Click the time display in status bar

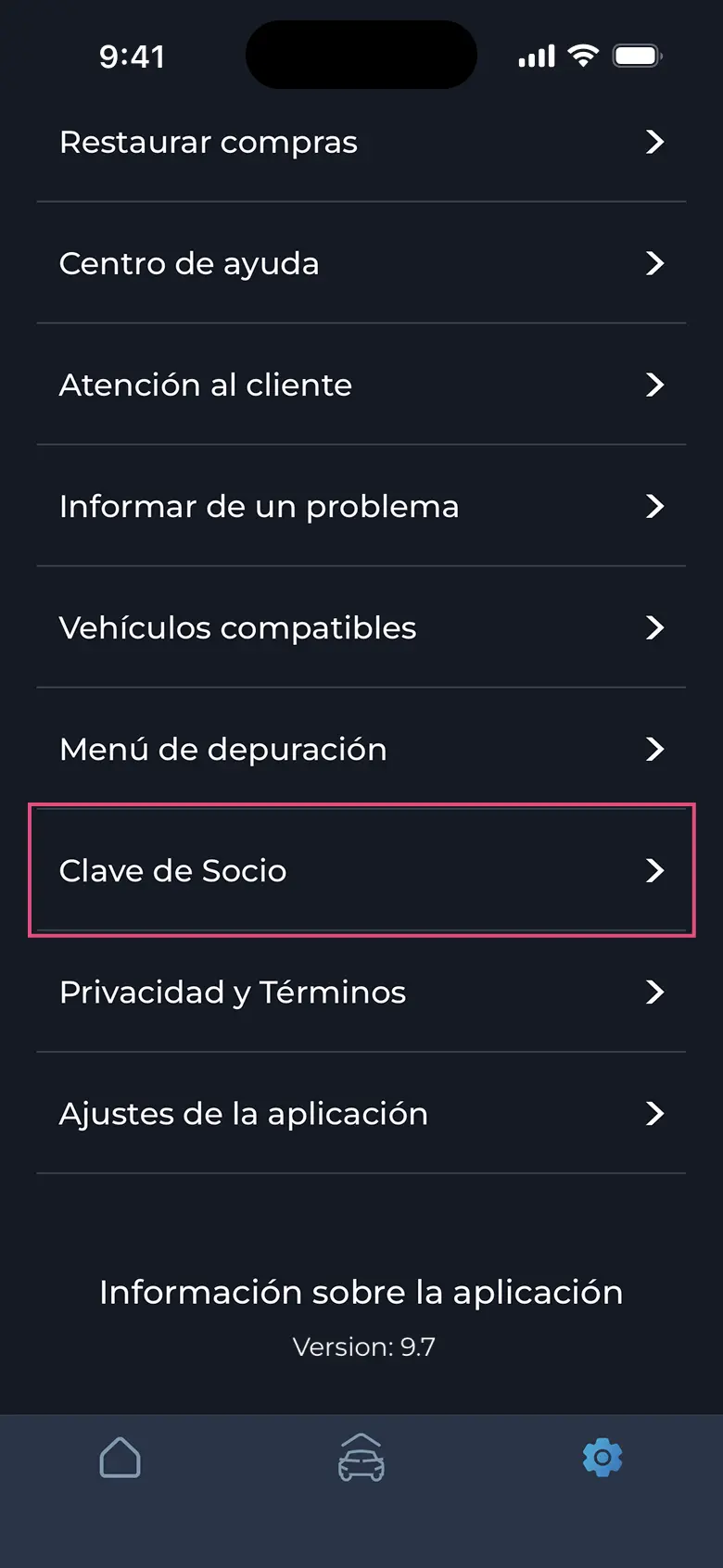[133, 55]
